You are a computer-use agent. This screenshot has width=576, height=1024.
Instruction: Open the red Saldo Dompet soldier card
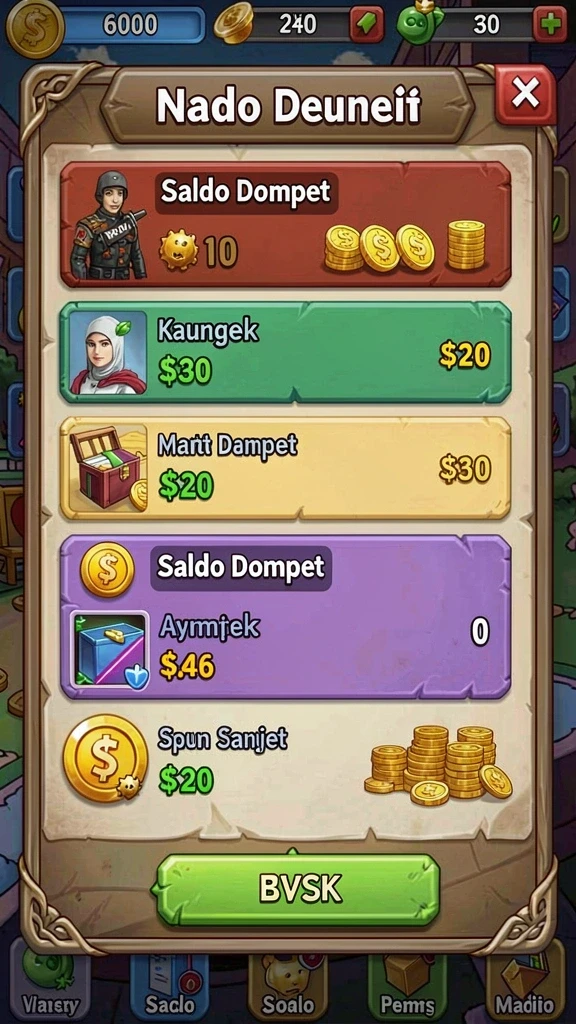point(285,225)
